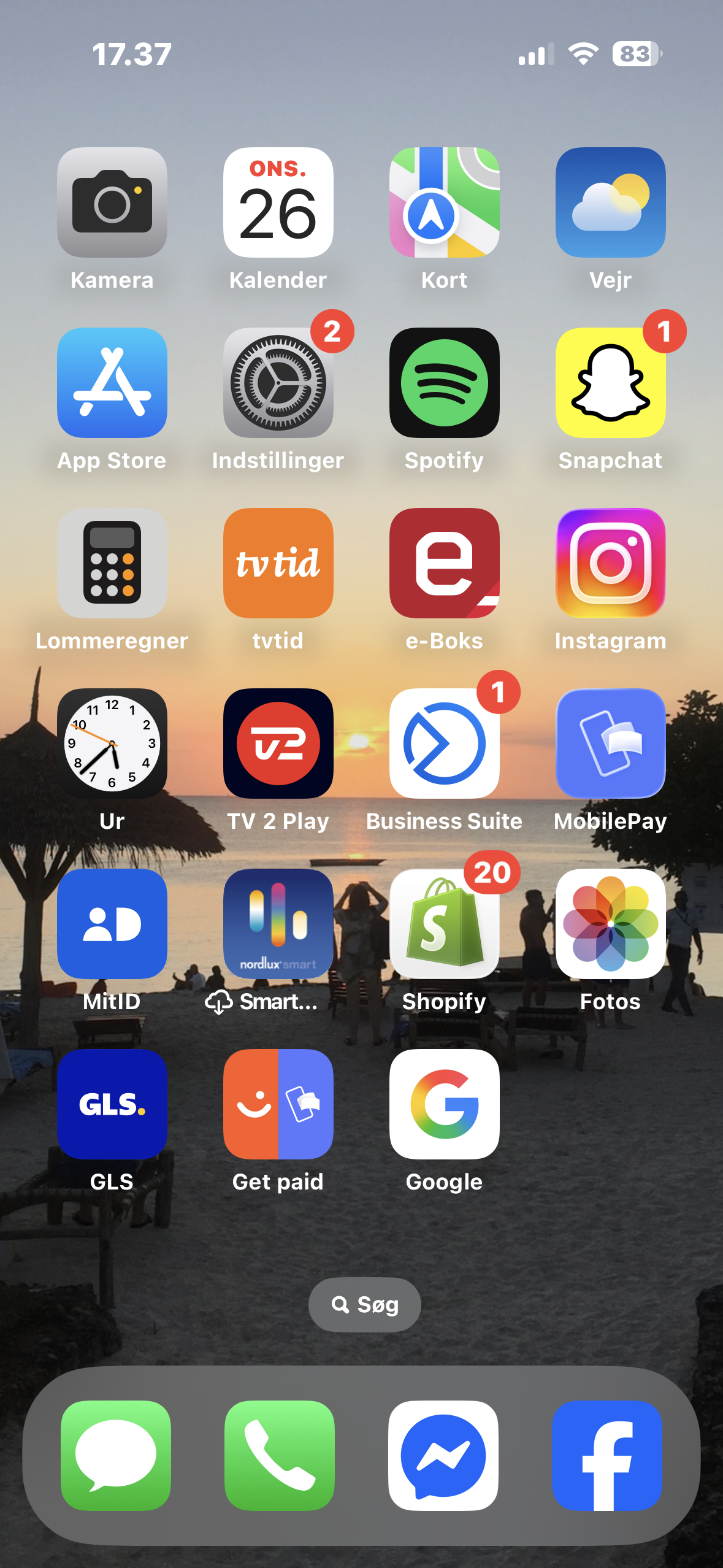Open Indstillinger settings app
Viewport: 723px width, 1568px height.
tap(278, 383)
